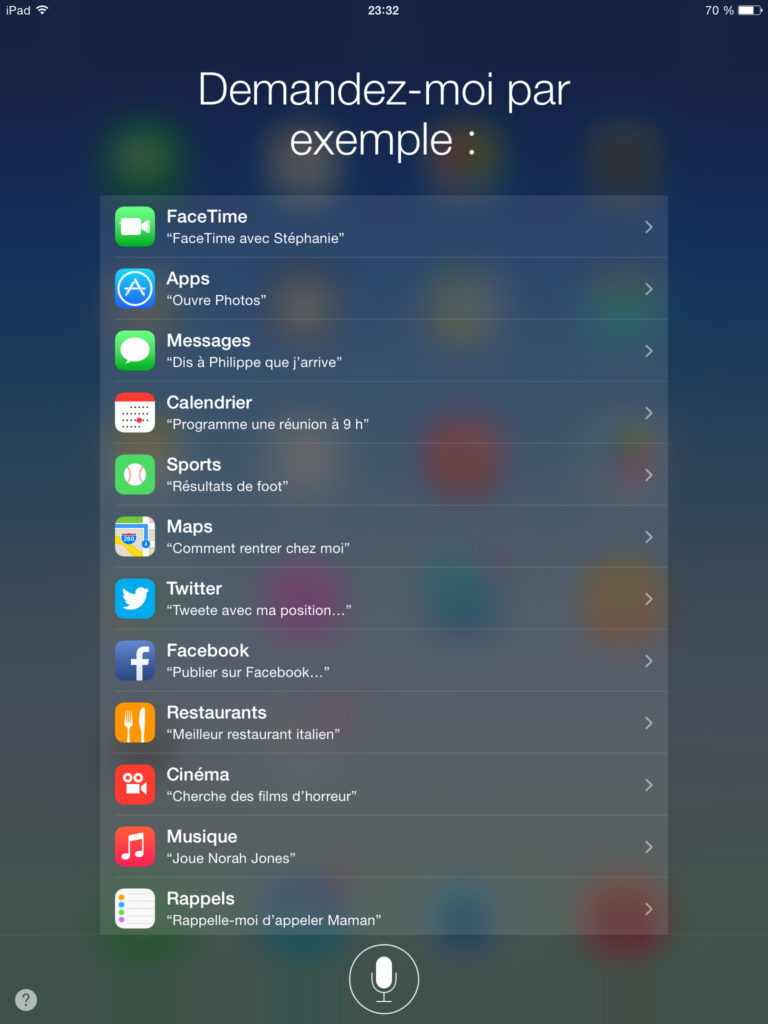View Restaurants example requests
Viewport: 768px width, 1024px height.
(383, 723)
